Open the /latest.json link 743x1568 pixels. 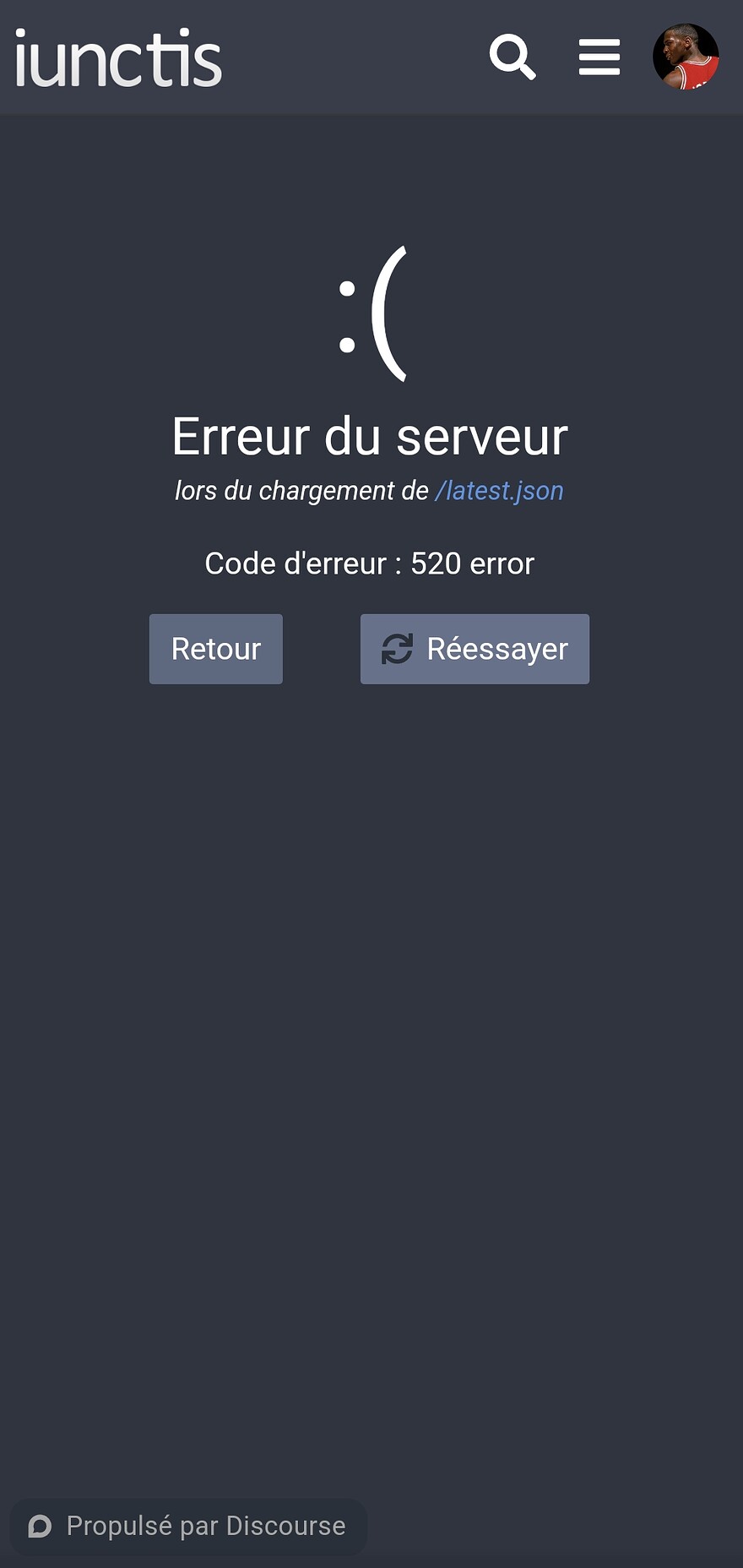coord(499,491)
